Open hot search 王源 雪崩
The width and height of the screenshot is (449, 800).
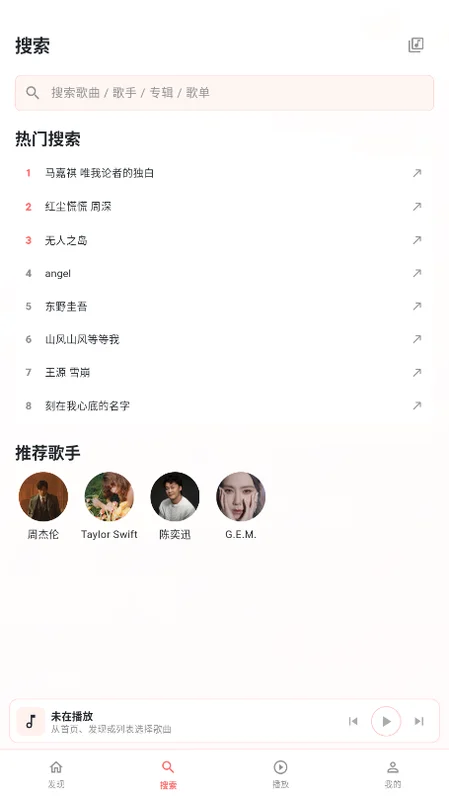tap(224, 372)
